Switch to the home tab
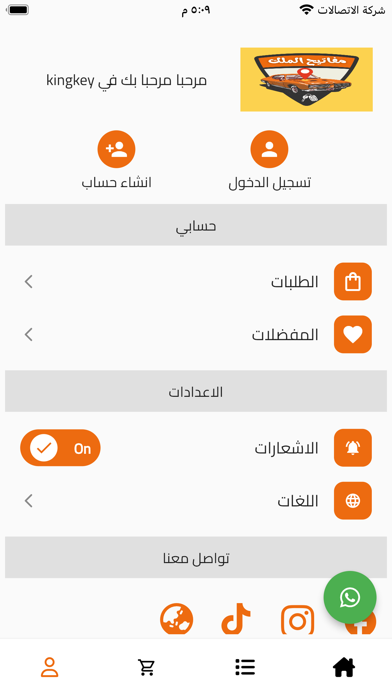Screen dimensions: 392x696 point(344,667)
